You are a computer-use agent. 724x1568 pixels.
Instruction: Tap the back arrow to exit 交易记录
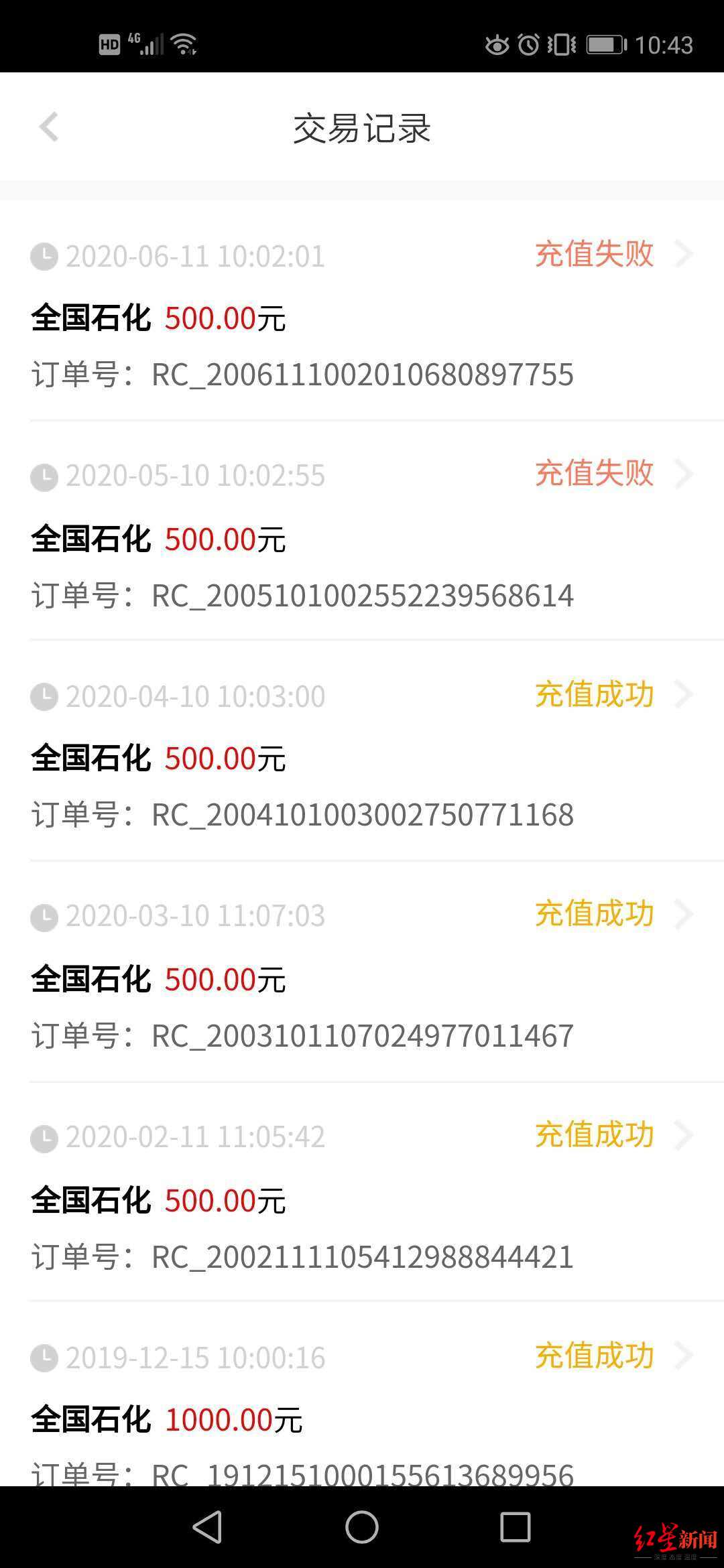pos(48,127)
